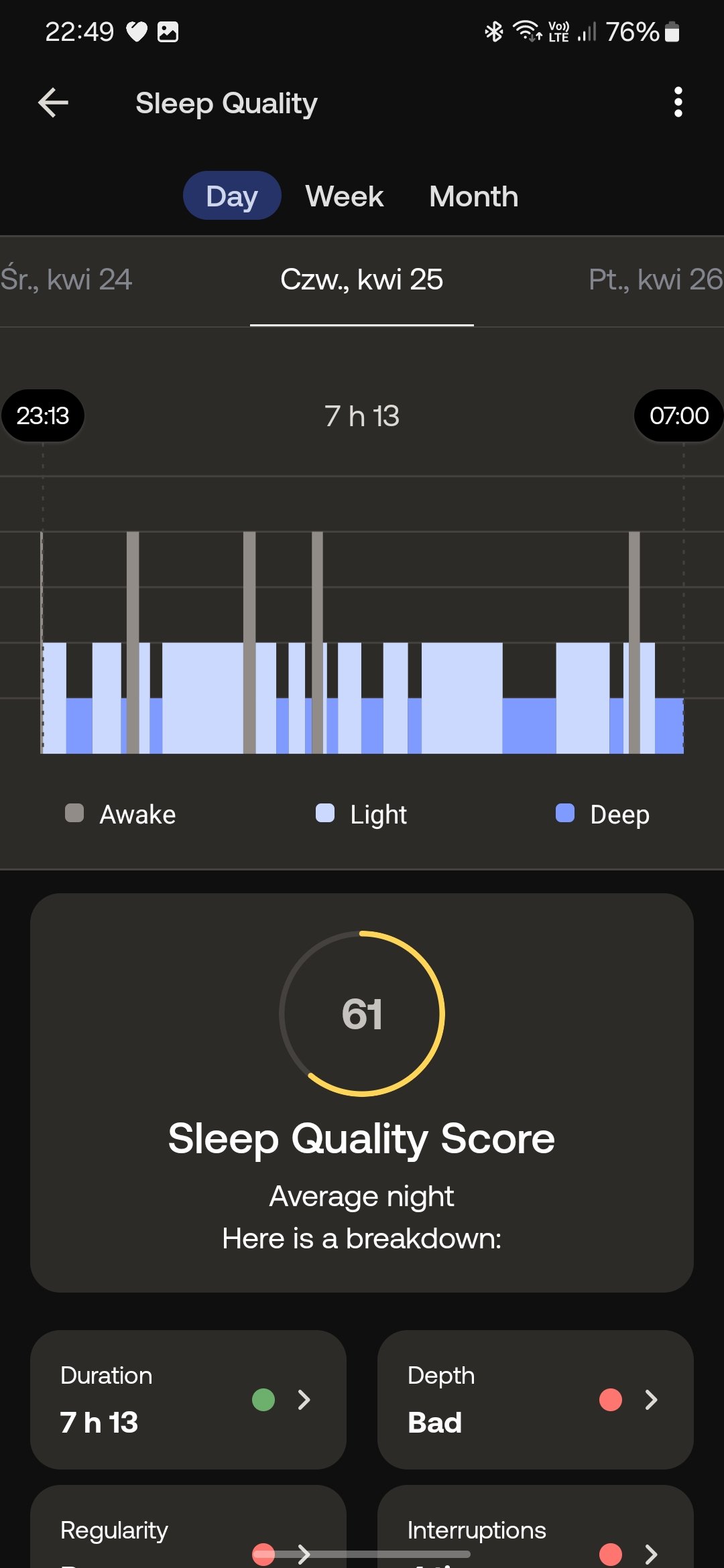The width and height of the screenshot is (724, 1568).
Task: Go to Pt., kwi 26 date
Action: click(x=656, y=279)
